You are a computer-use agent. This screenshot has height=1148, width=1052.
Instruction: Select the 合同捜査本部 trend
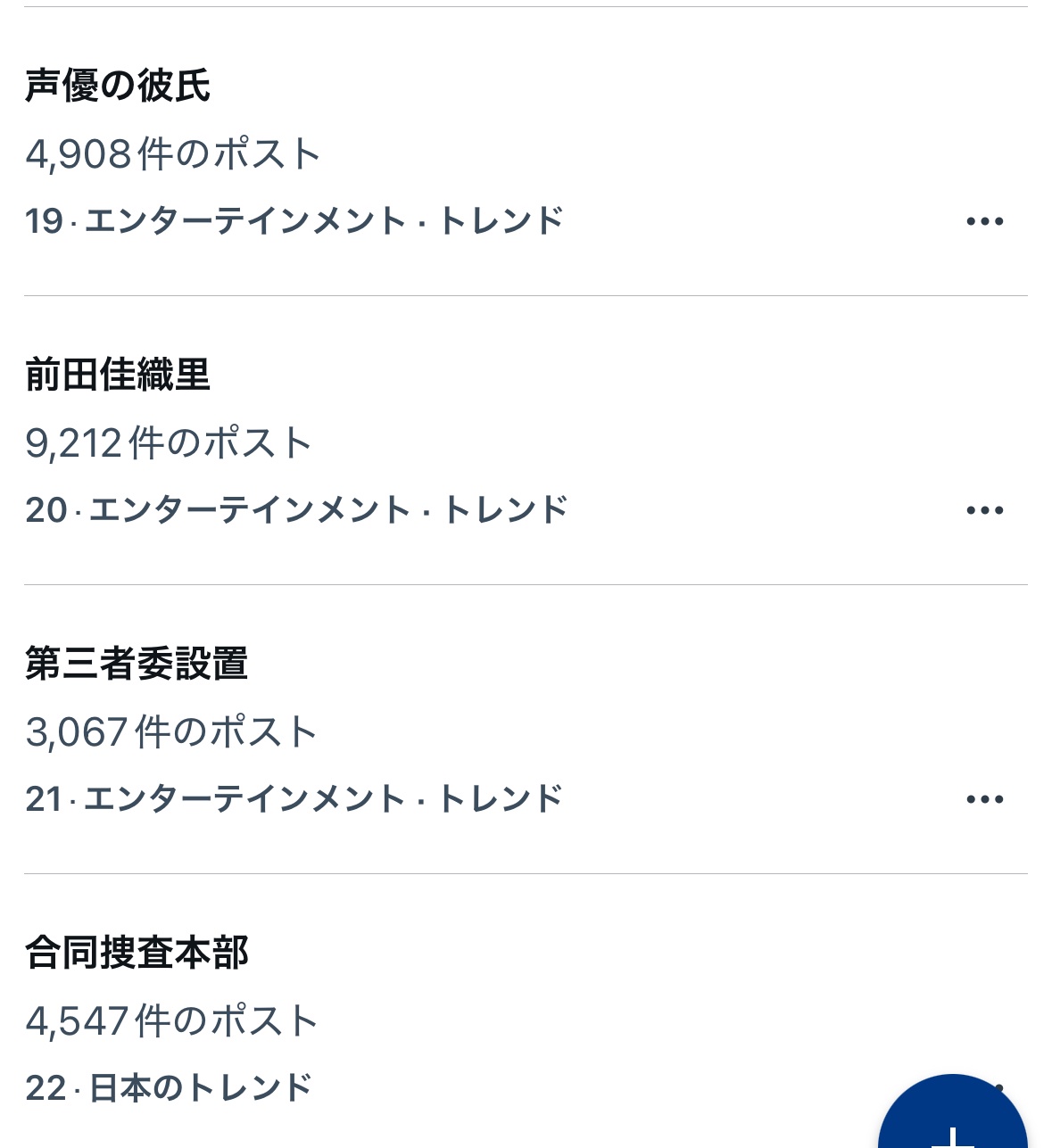137,953
